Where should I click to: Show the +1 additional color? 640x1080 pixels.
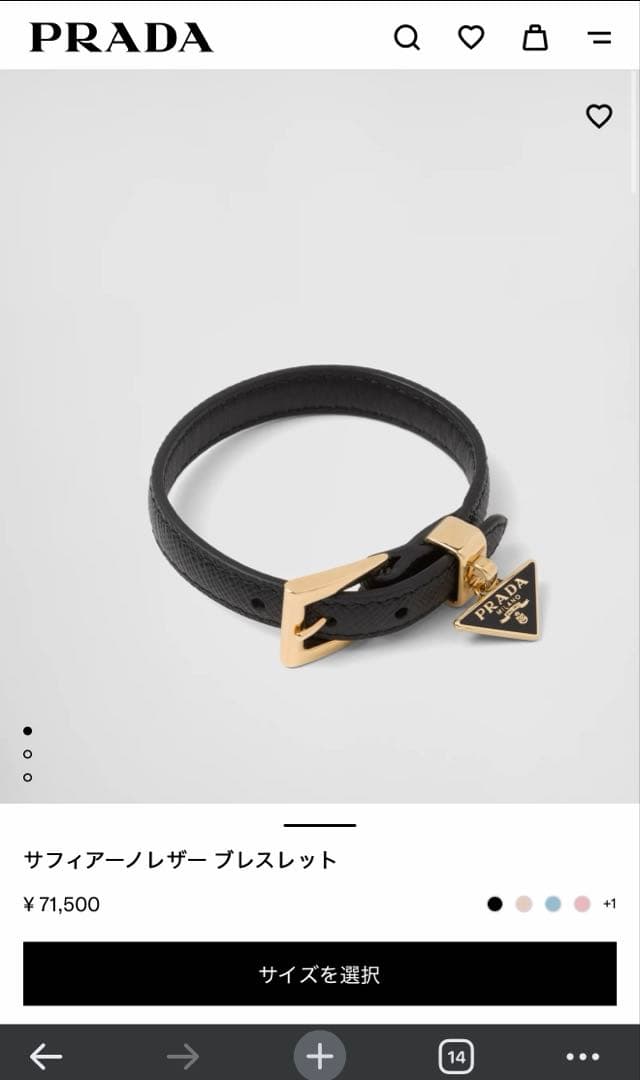609,904
